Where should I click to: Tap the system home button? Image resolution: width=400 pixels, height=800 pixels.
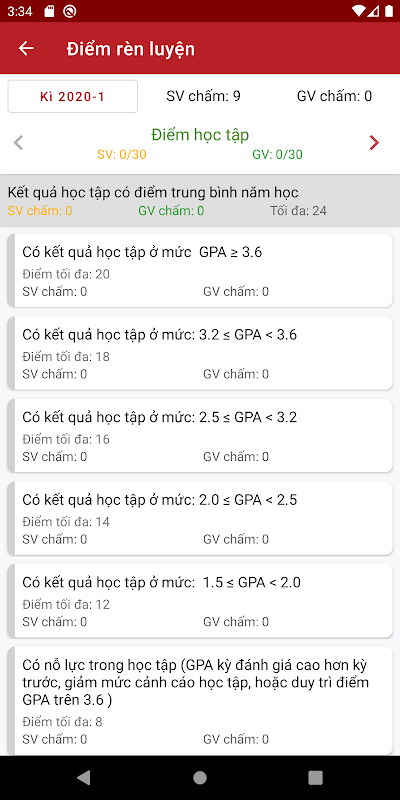click(200, 778)
